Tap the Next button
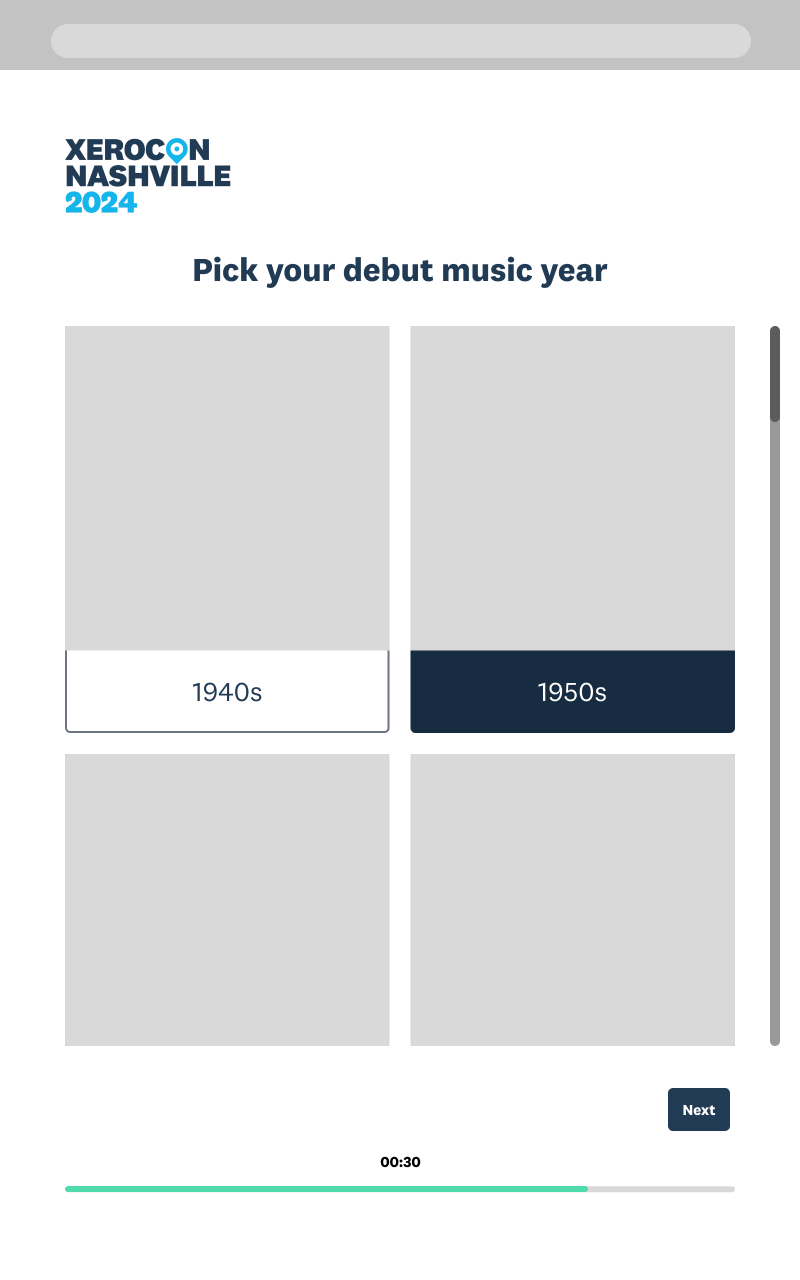The image size is (800, 1280). (x=698, y=1109)
